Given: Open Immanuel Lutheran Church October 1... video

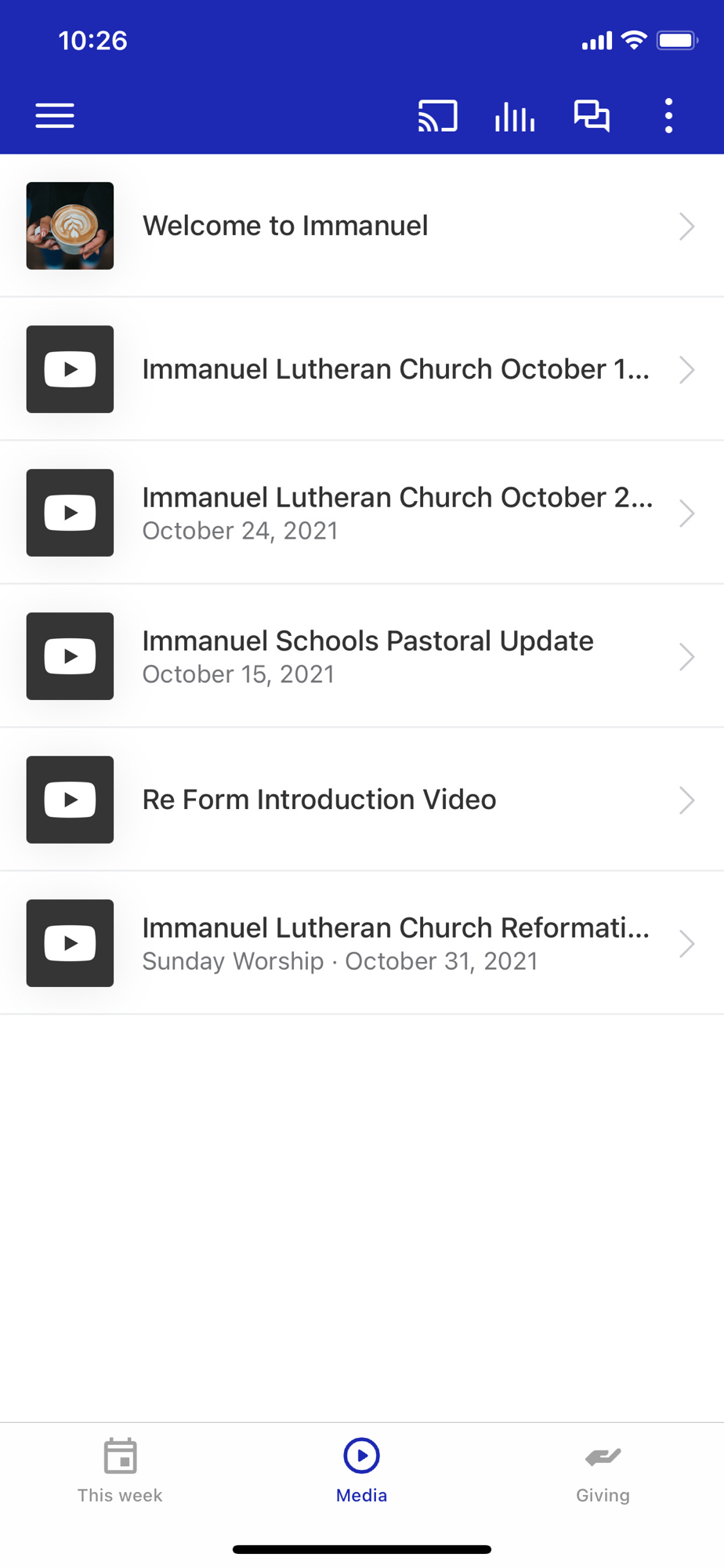Looking at the screenshot, I should pyautogui.click(x=362, y=369).
